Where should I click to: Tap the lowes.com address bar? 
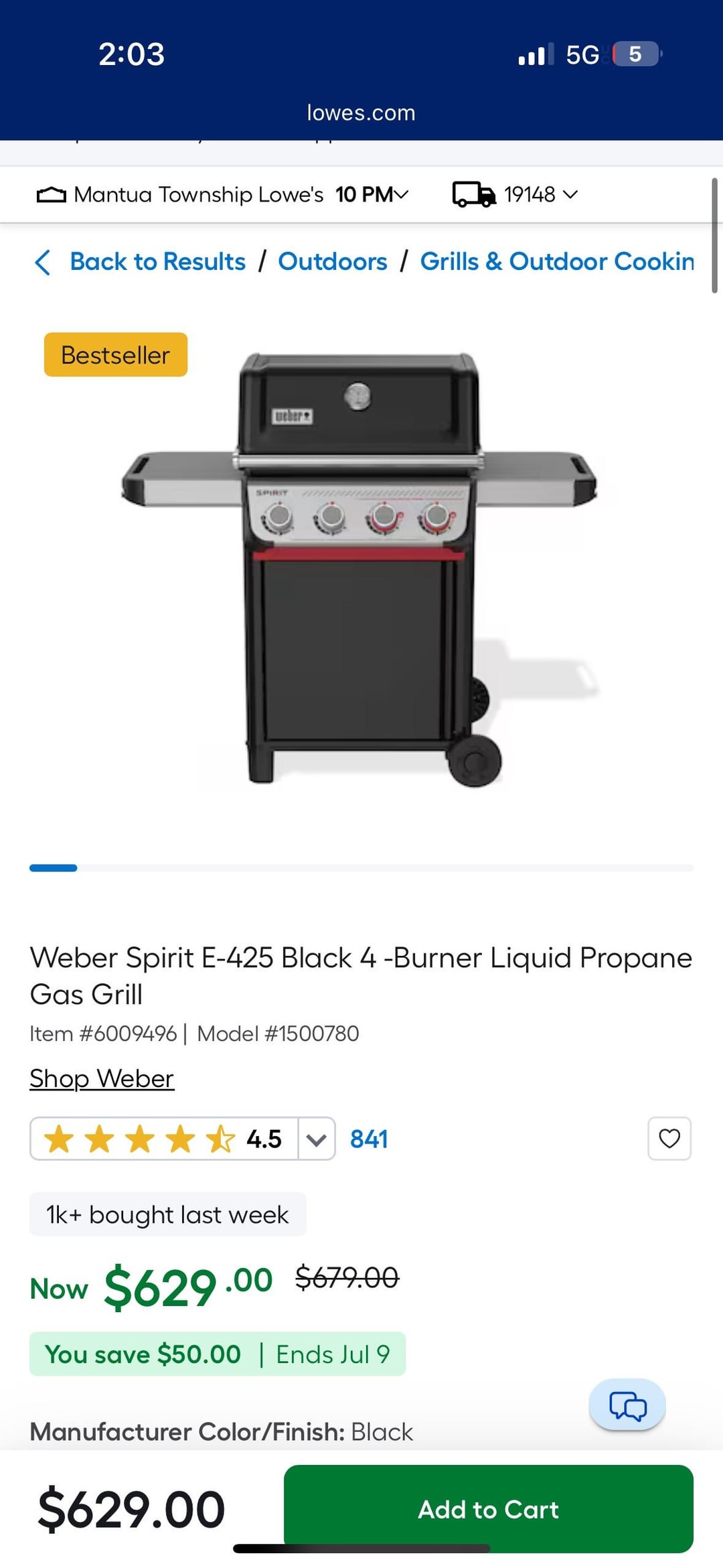(361, 113)
